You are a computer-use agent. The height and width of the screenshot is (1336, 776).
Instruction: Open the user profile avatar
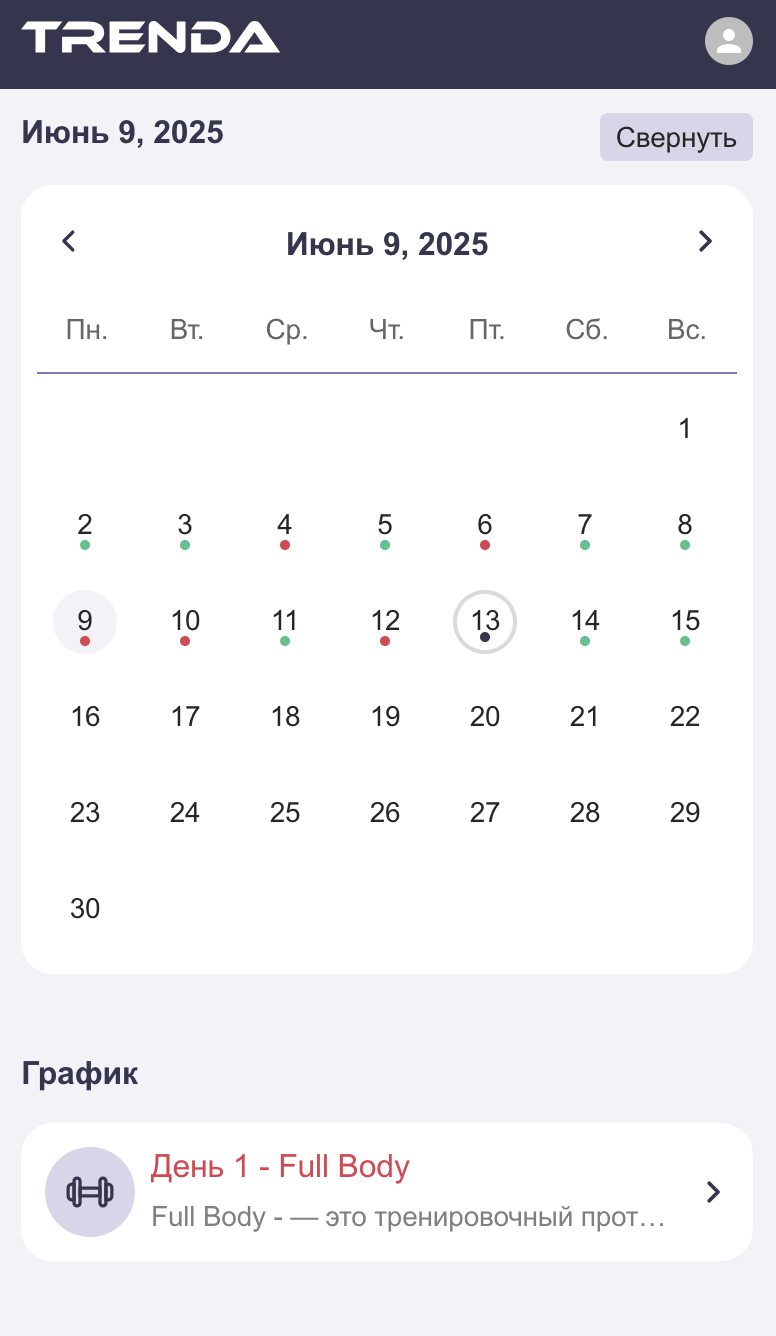pos(728,42)
